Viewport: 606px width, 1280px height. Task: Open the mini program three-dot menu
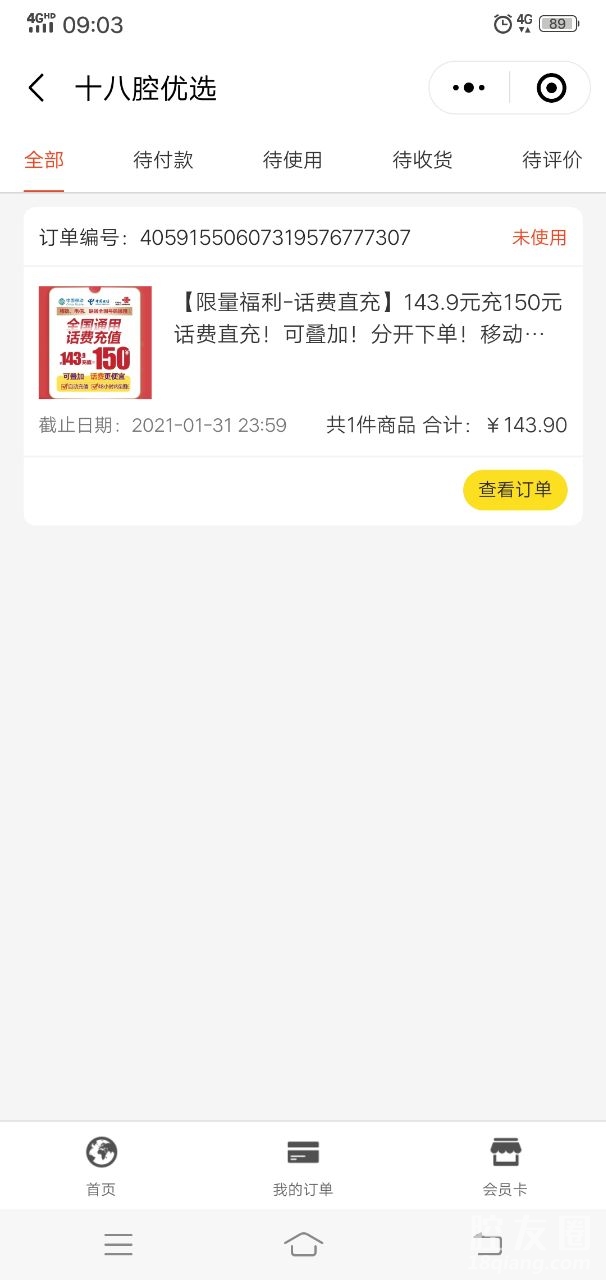coord(469,88)
